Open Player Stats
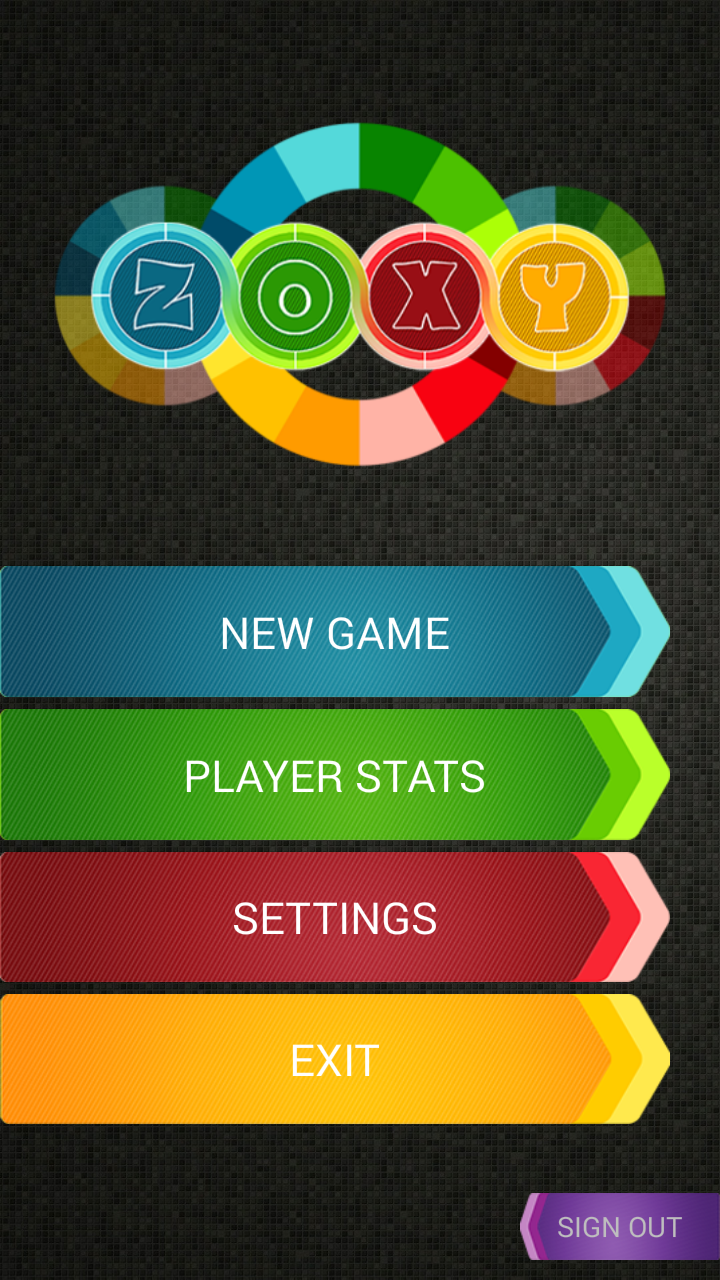720x1280 pixels. click(334, 775)
